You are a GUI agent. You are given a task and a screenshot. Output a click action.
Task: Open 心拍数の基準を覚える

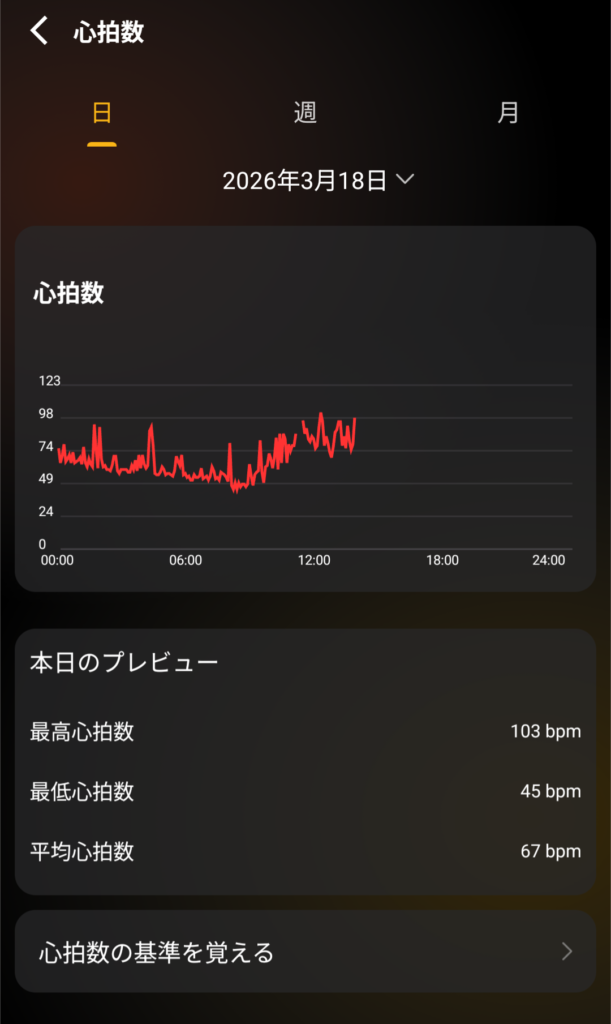pyautogui.click(x=305, y=952)
